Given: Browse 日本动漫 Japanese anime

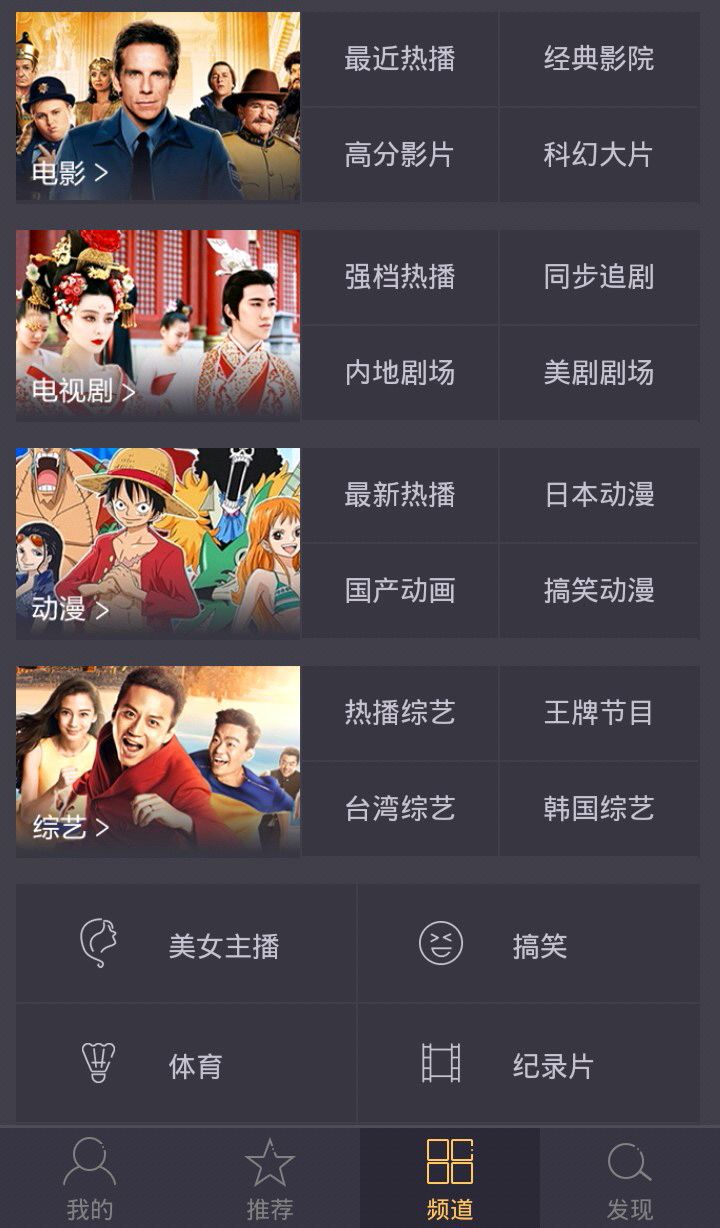Looking at the screenshot, I should pos(599,495).
